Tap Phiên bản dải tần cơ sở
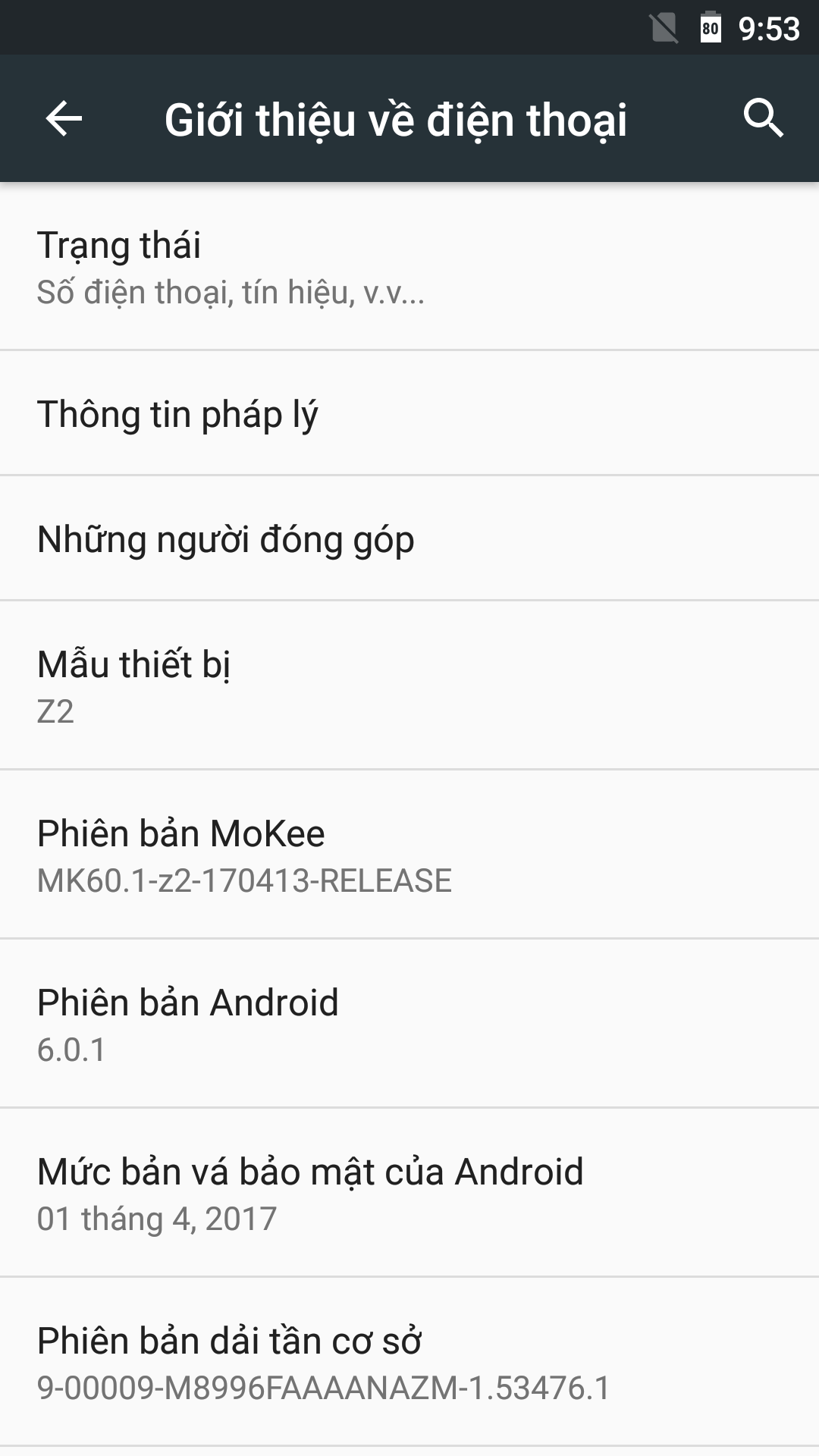The image size is (819, 1456). 409,1361
